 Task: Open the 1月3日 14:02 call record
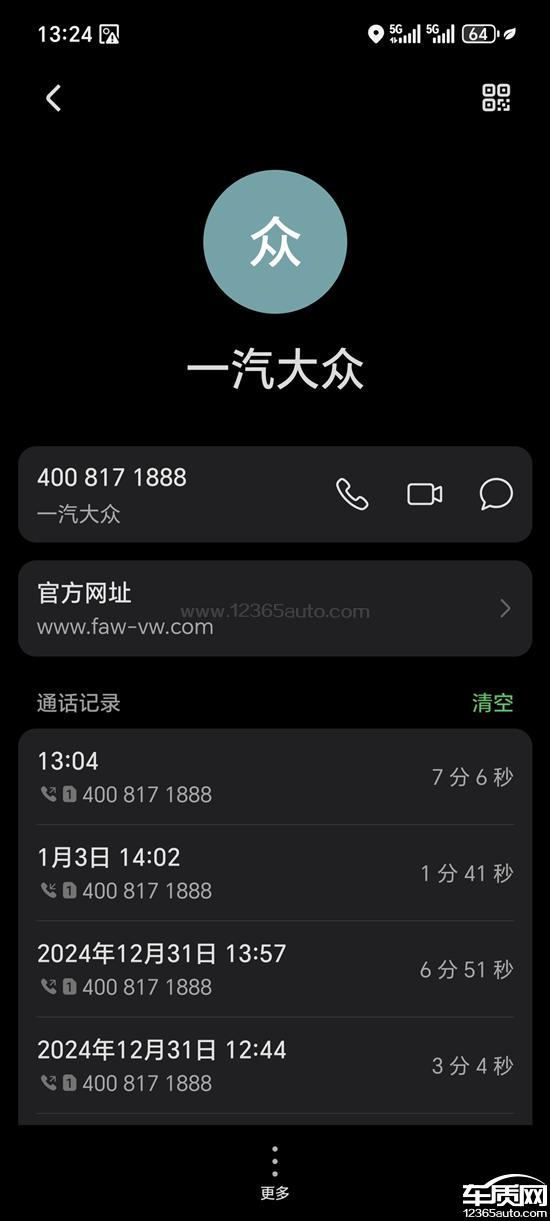(275, 873)
